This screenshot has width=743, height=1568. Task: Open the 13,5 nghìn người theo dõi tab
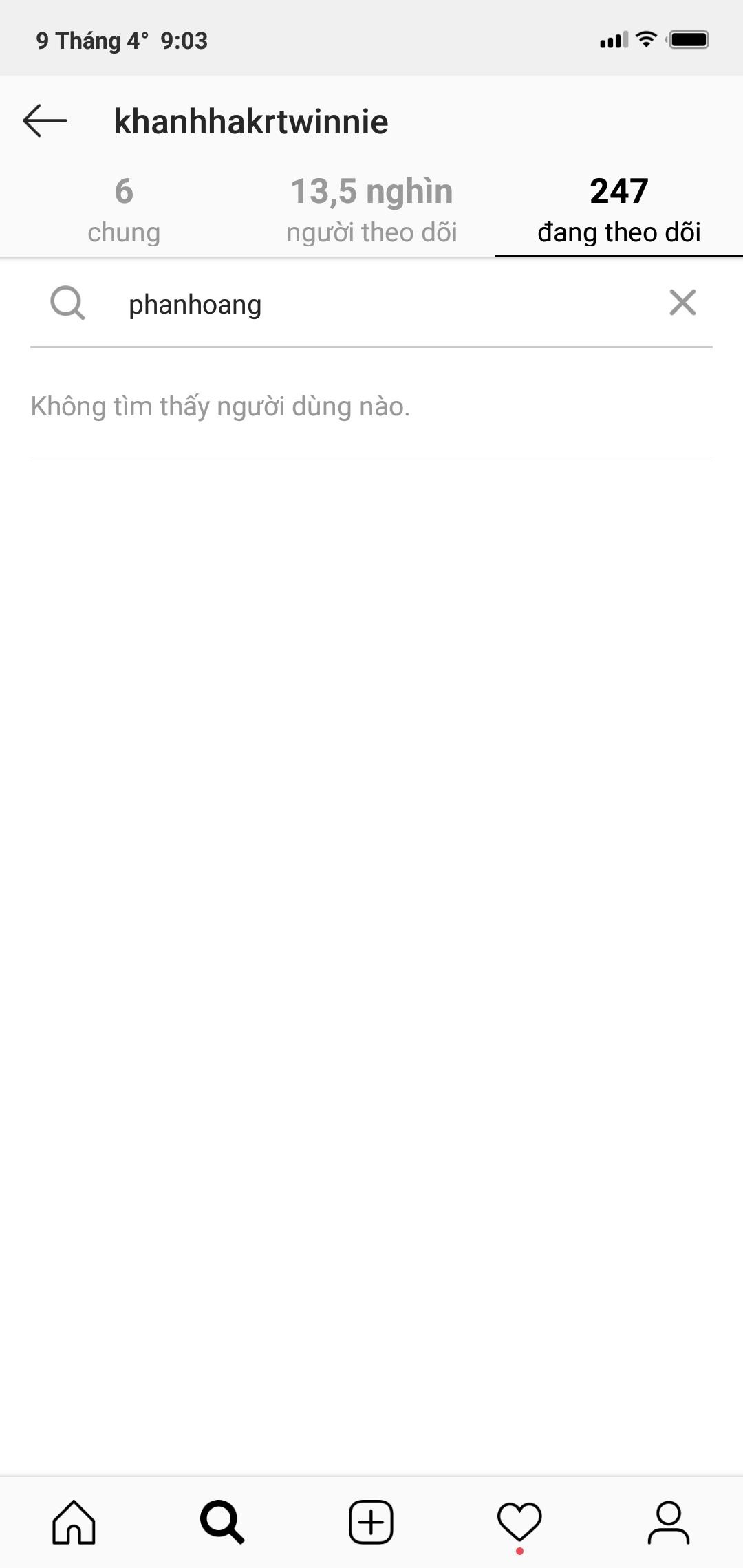pos(371,210)
